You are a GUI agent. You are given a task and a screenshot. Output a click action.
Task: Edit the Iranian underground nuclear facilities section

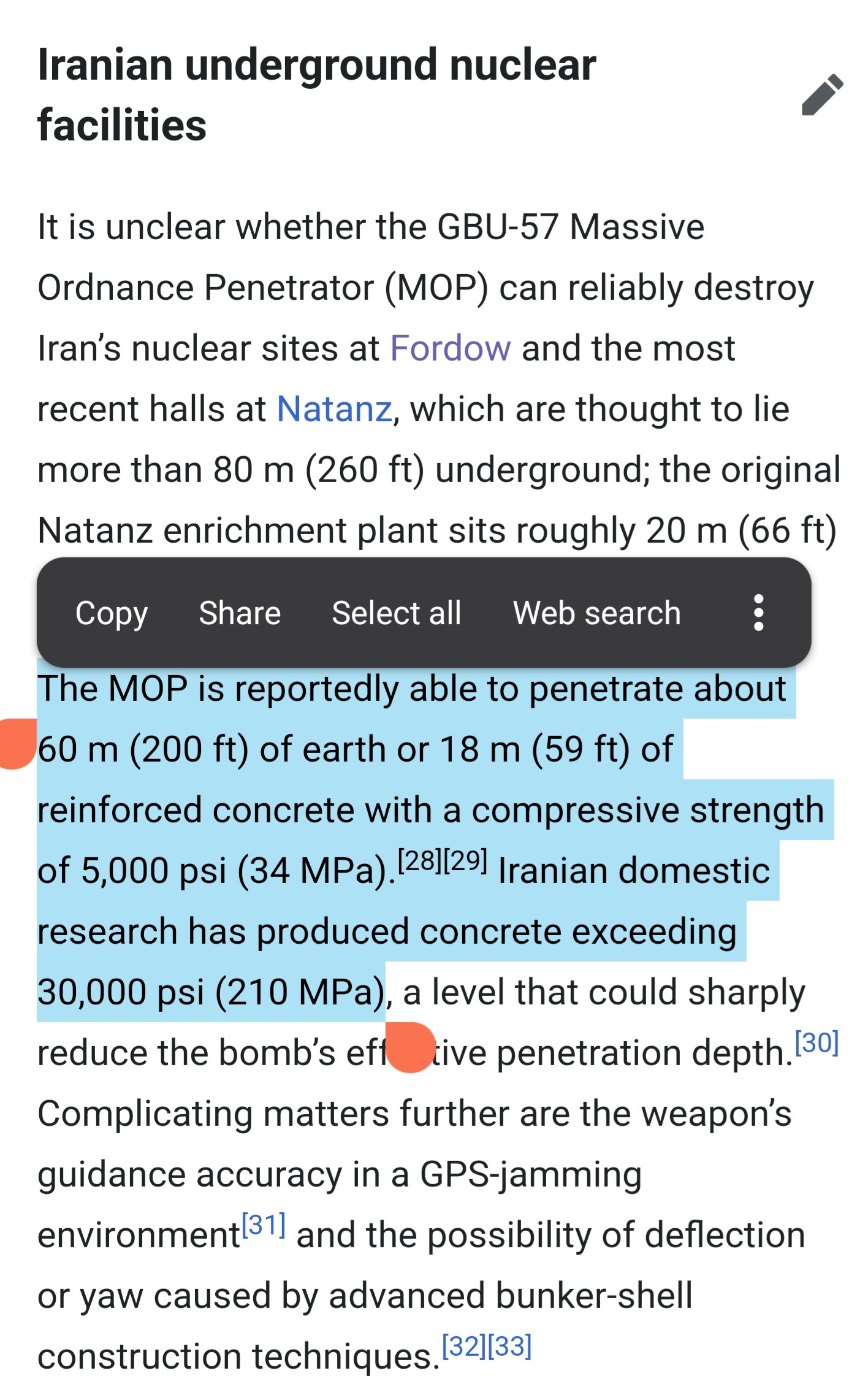point(822,95)
